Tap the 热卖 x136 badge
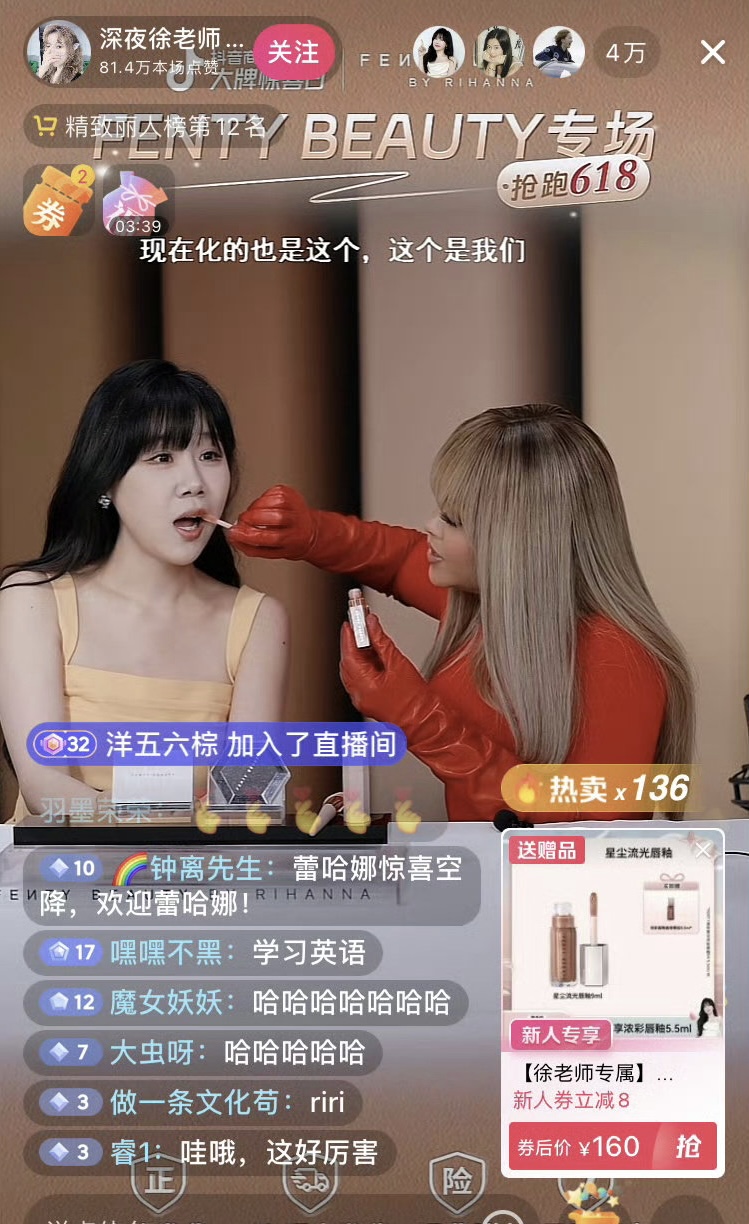The height and width of the screenshot is (1224, 749). (x=603, y=789)
